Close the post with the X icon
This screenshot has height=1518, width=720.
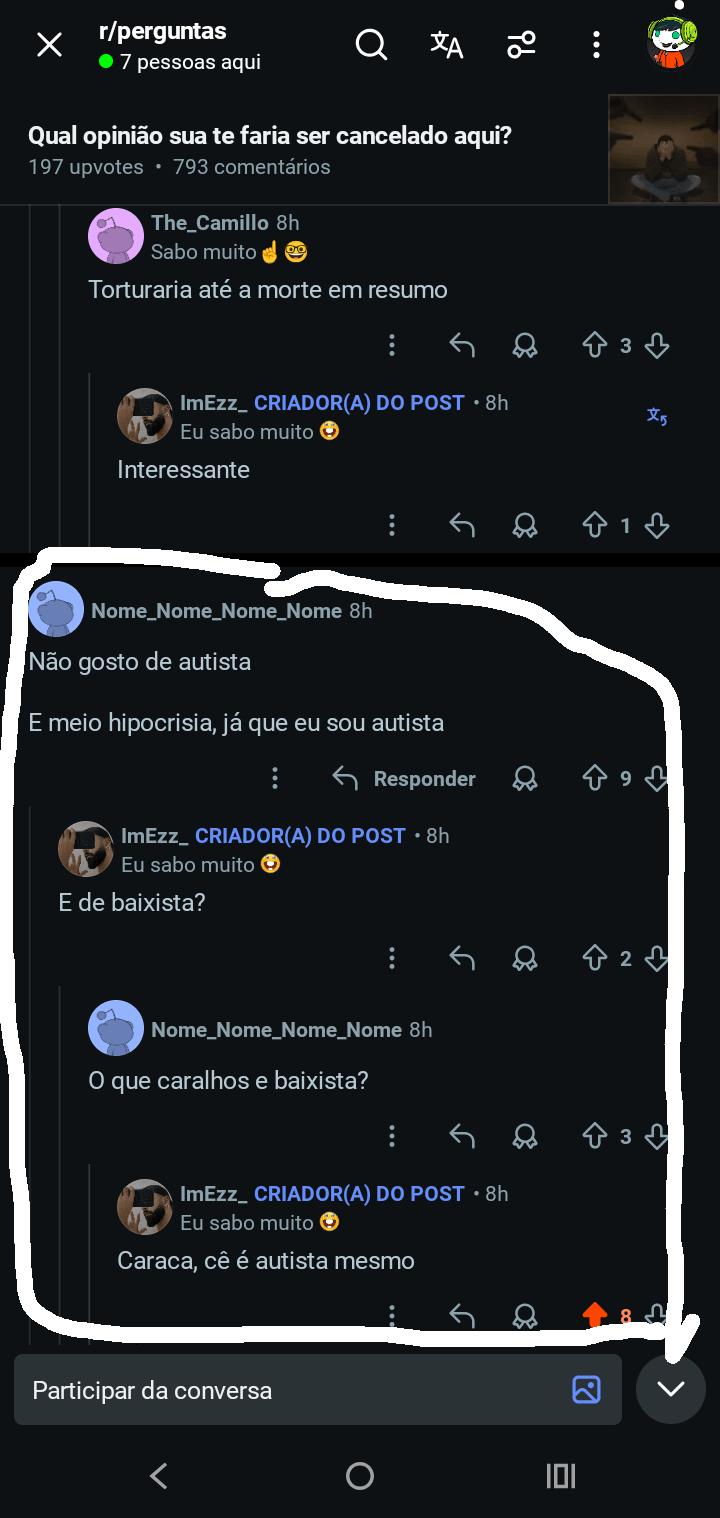click(49, 45)
